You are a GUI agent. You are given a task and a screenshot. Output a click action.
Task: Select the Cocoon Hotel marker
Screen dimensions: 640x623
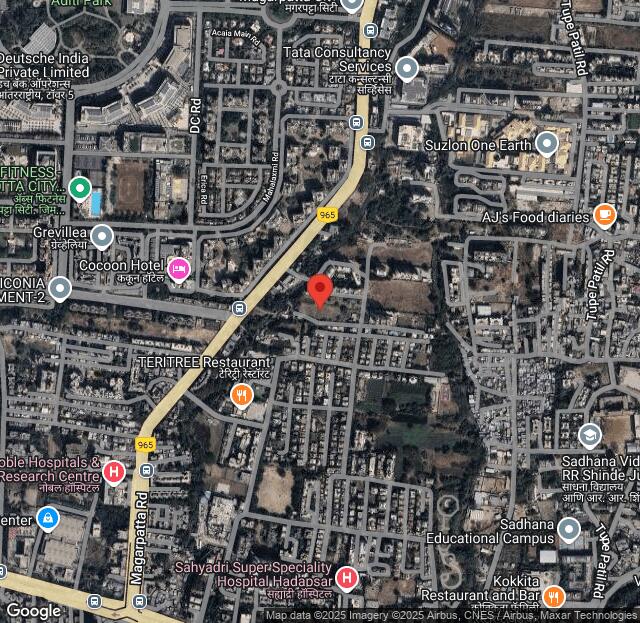pyautogui.click(x=179, y=268)
